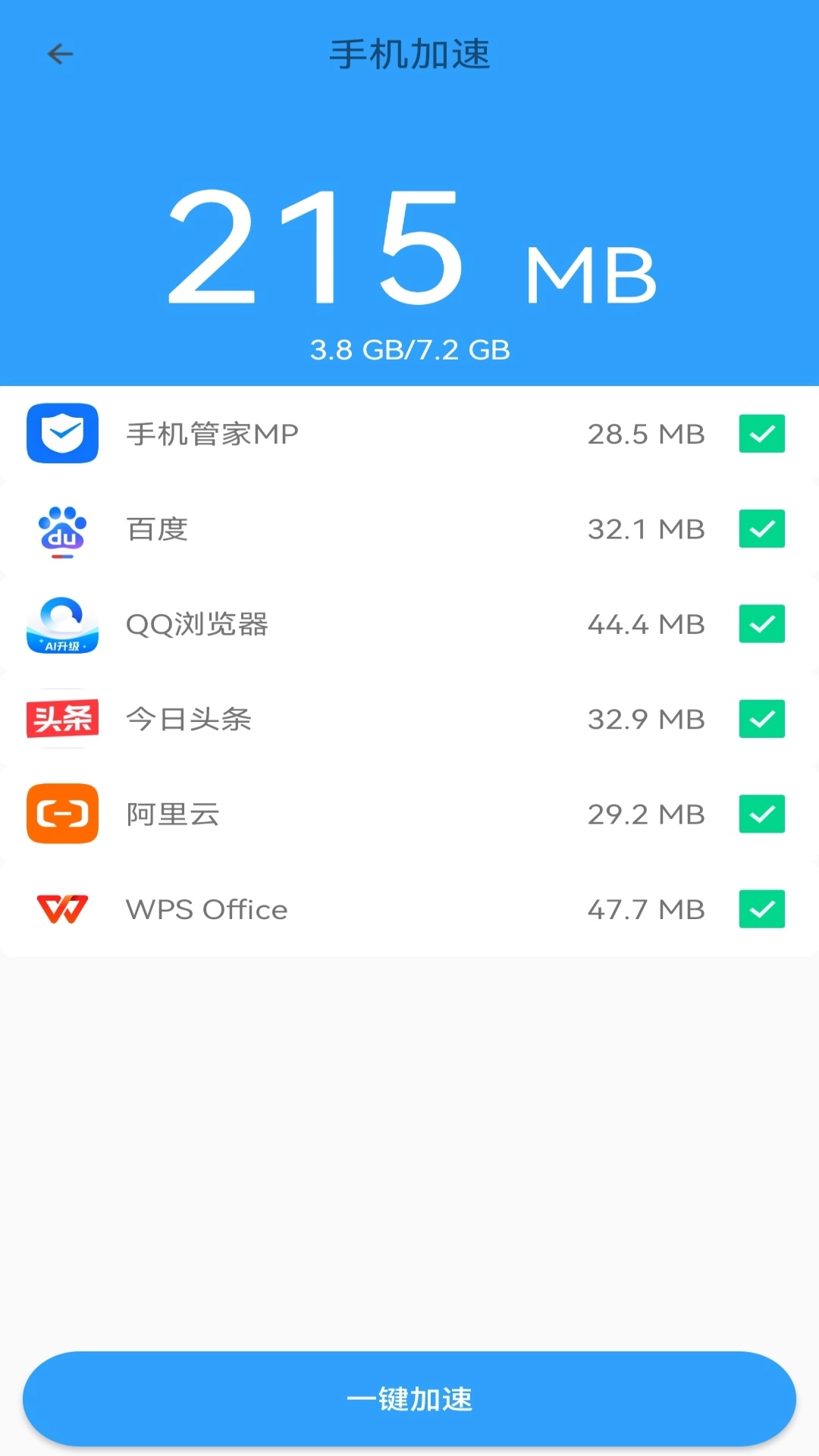This screenshot has height=1456, width=819.
Task: Deselect the QQ浏览器 checkbox
Action: click(761, 624)
